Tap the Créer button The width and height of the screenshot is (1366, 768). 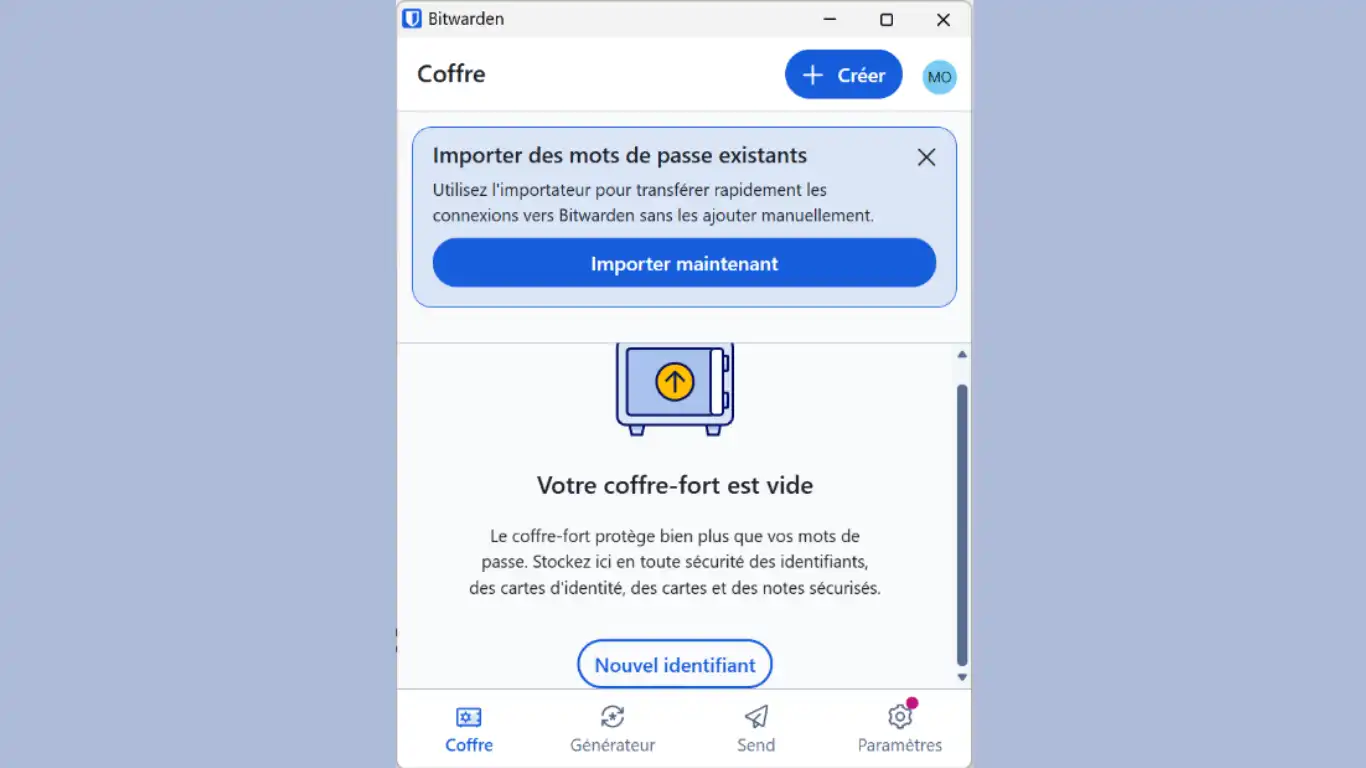(x=843, y=75)
